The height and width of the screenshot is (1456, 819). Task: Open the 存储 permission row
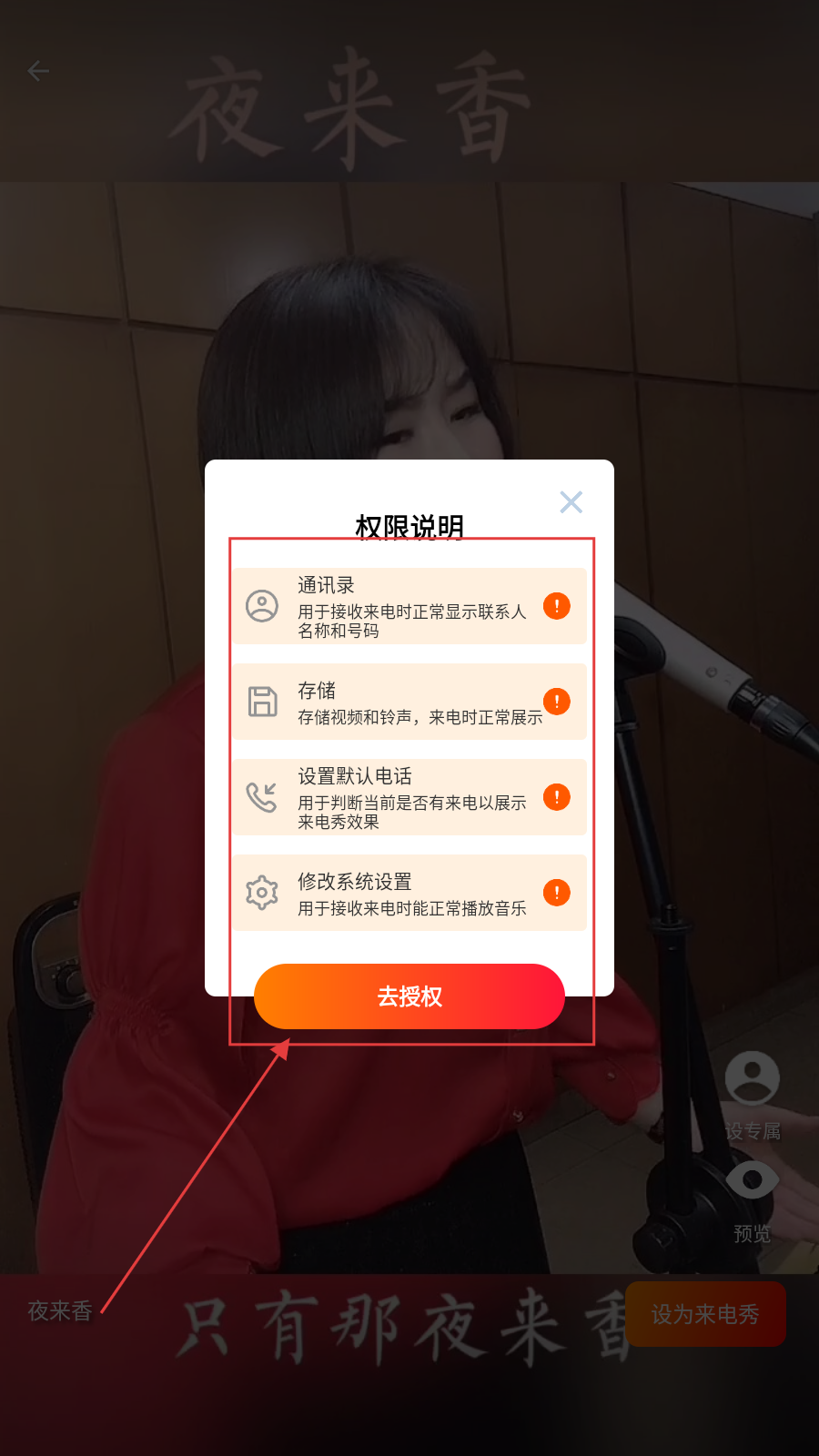[x=409, y=702]
